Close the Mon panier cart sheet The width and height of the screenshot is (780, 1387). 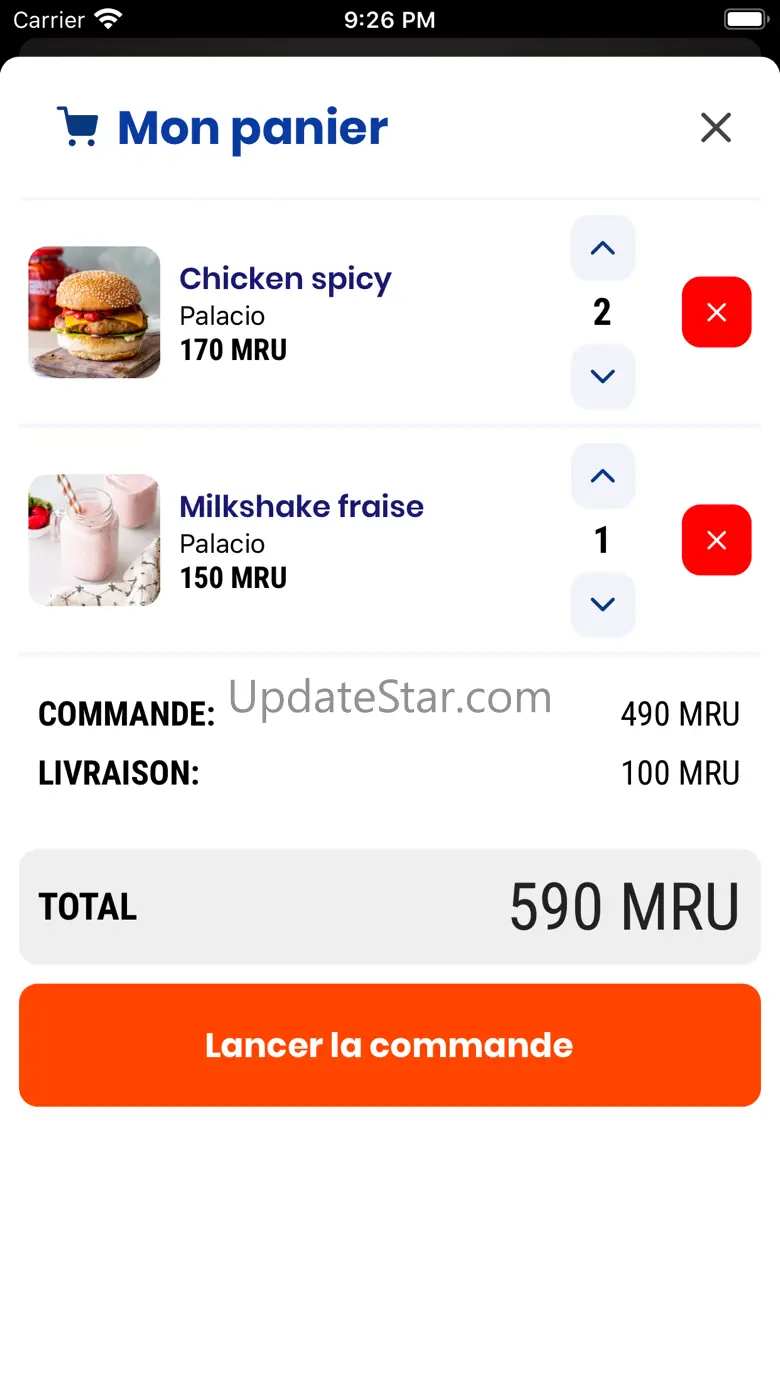point(716,128)
